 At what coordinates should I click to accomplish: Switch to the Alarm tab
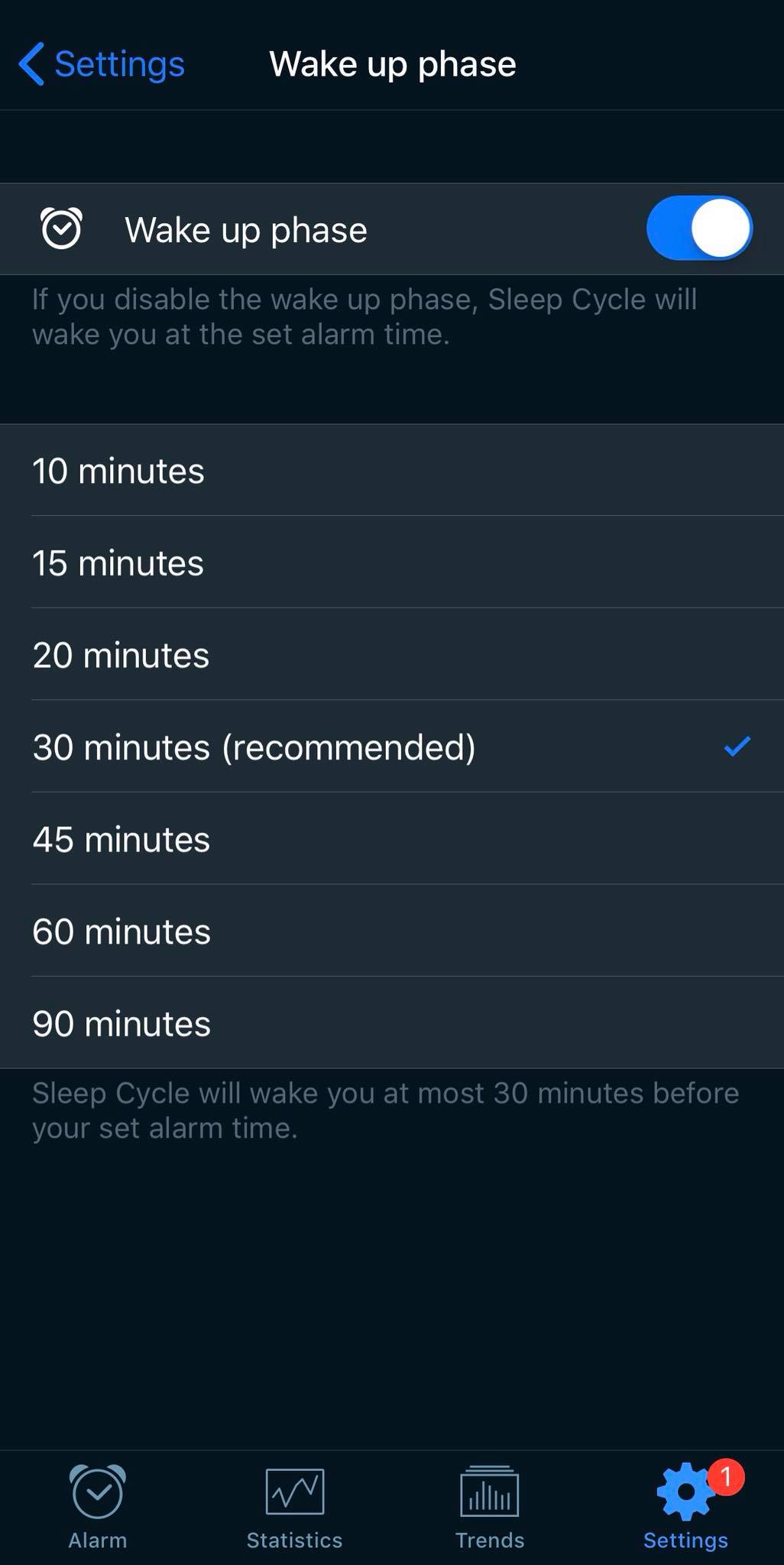point(98,1506)
